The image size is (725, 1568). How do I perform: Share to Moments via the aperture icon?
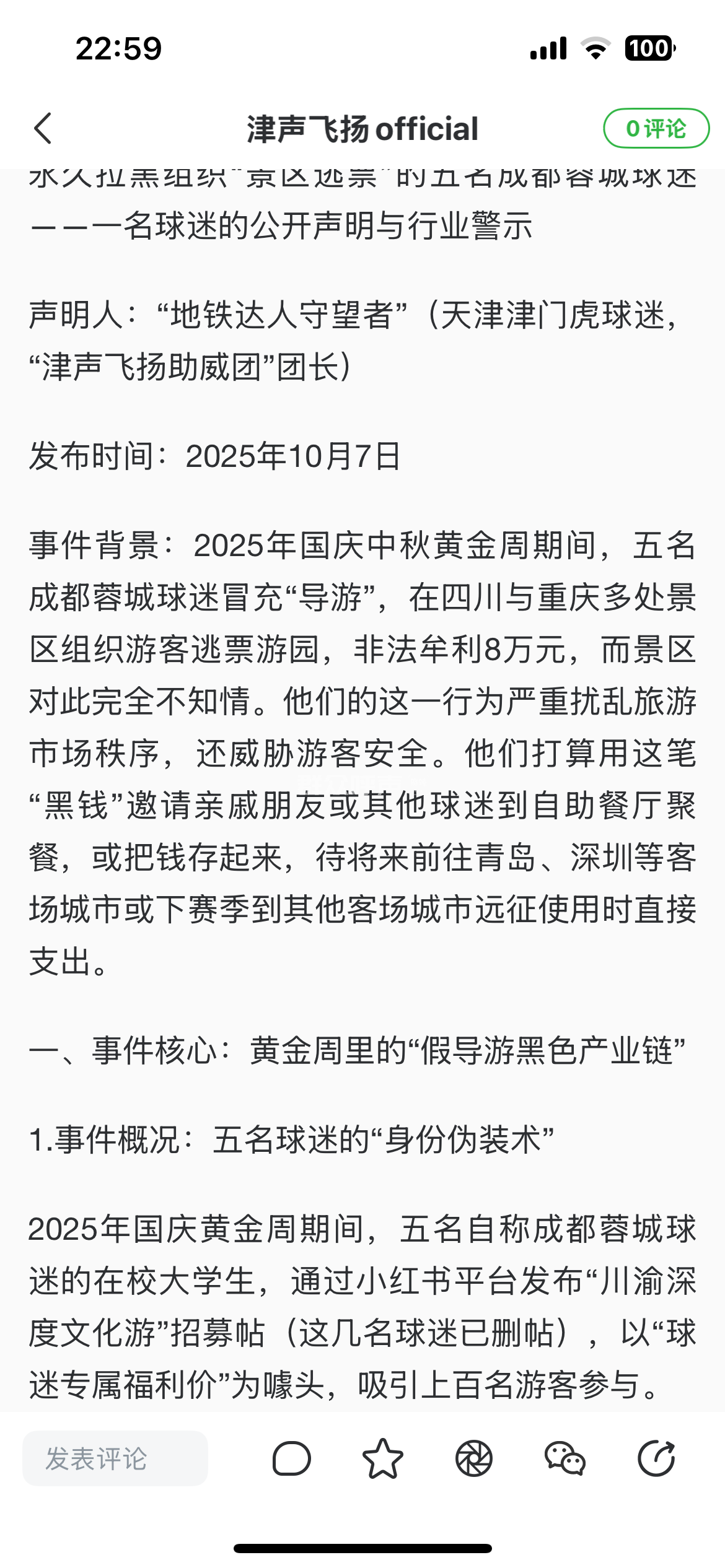[473, 1458]
